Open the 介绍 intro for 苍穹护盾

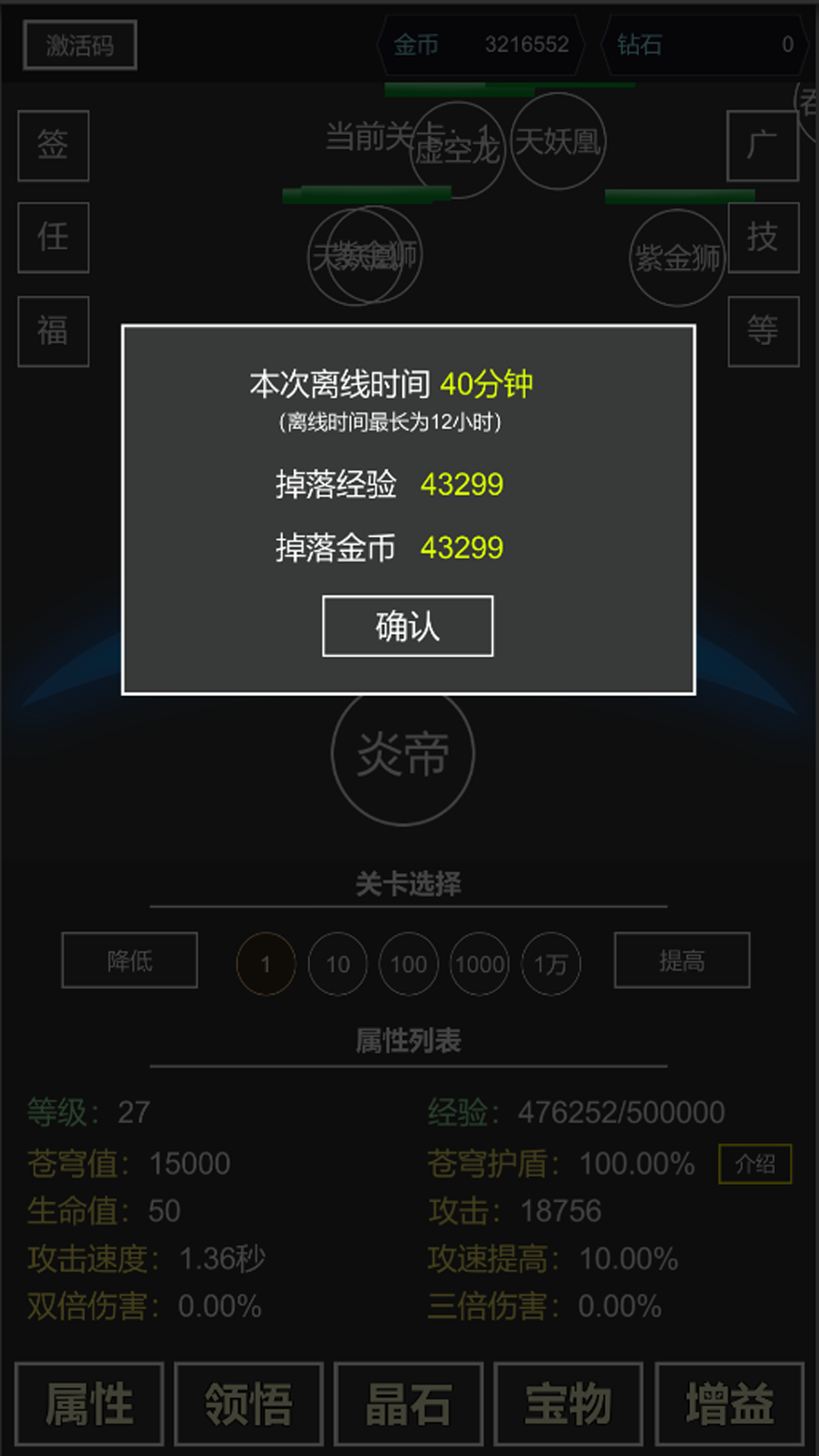(755, 1164)
